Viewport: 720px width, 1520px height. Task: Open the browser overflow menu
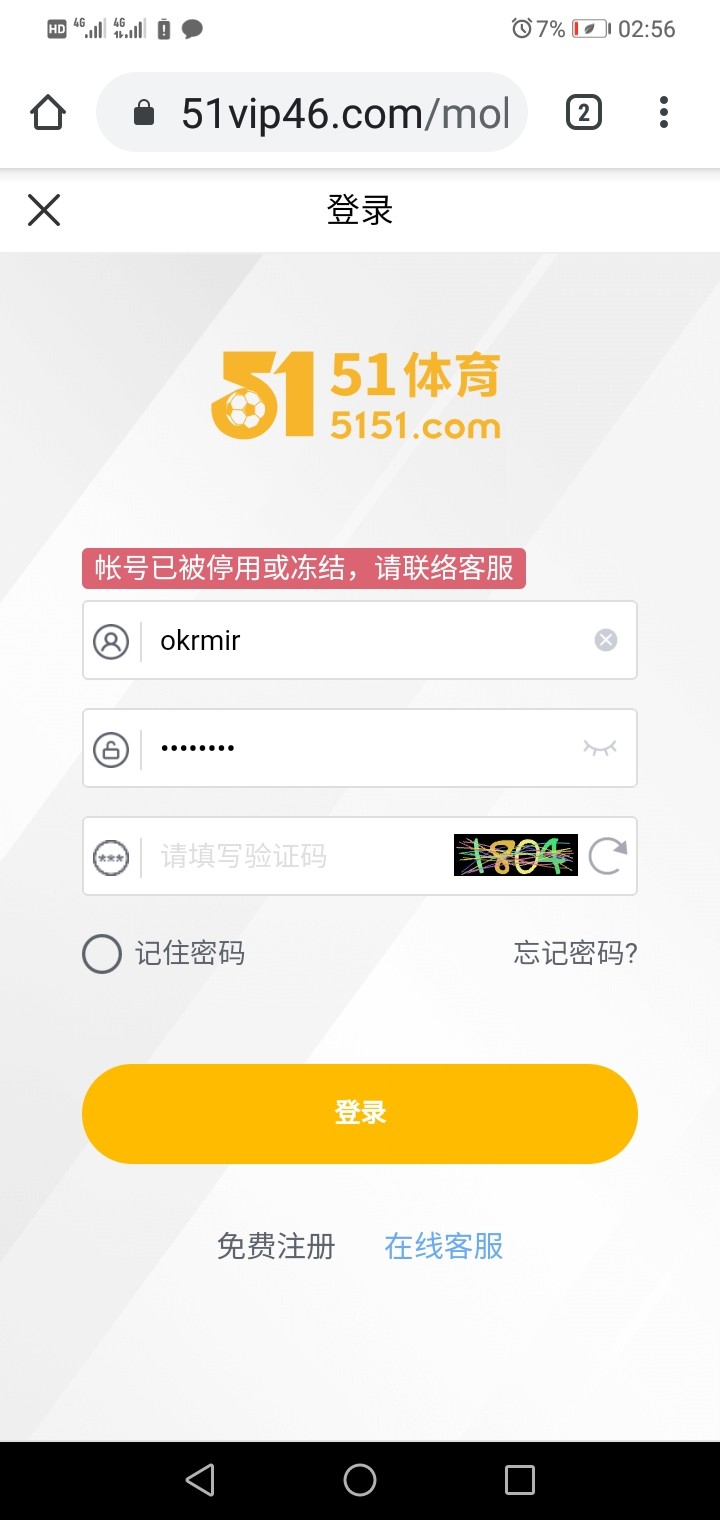click(x=663, y=113)
